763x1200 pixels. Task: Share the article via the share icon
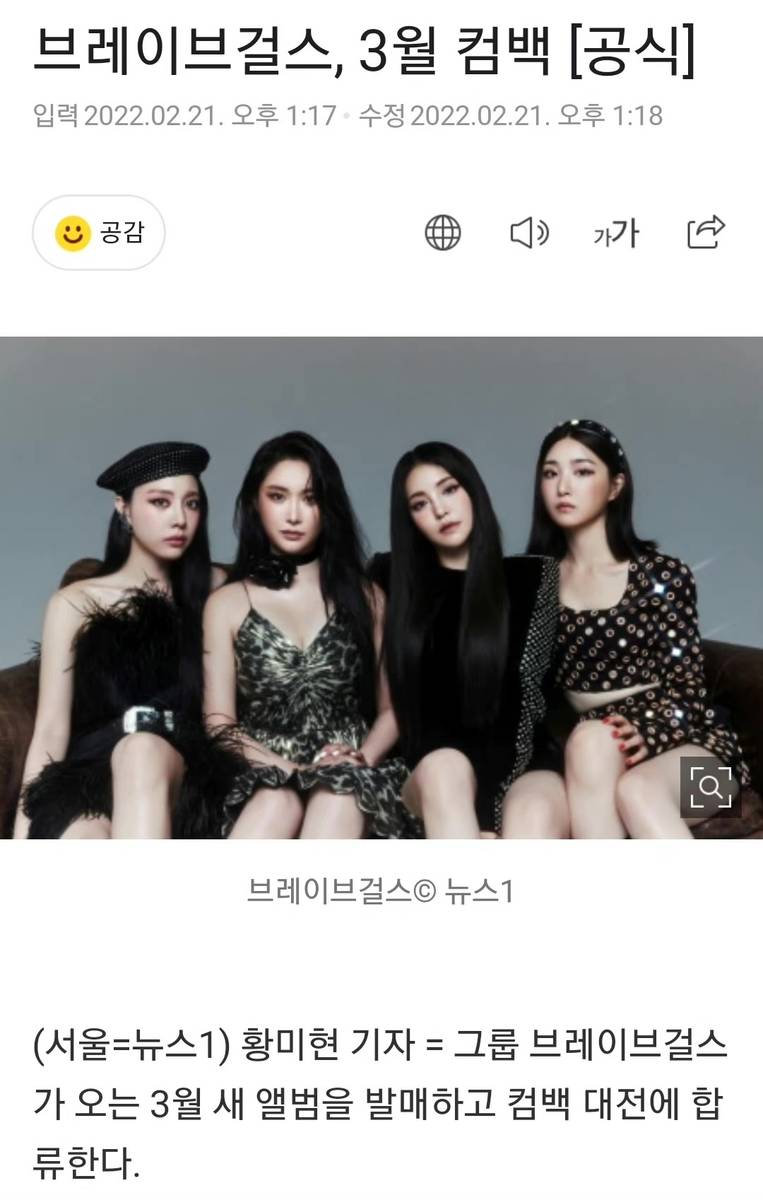(x=705, y=233)
